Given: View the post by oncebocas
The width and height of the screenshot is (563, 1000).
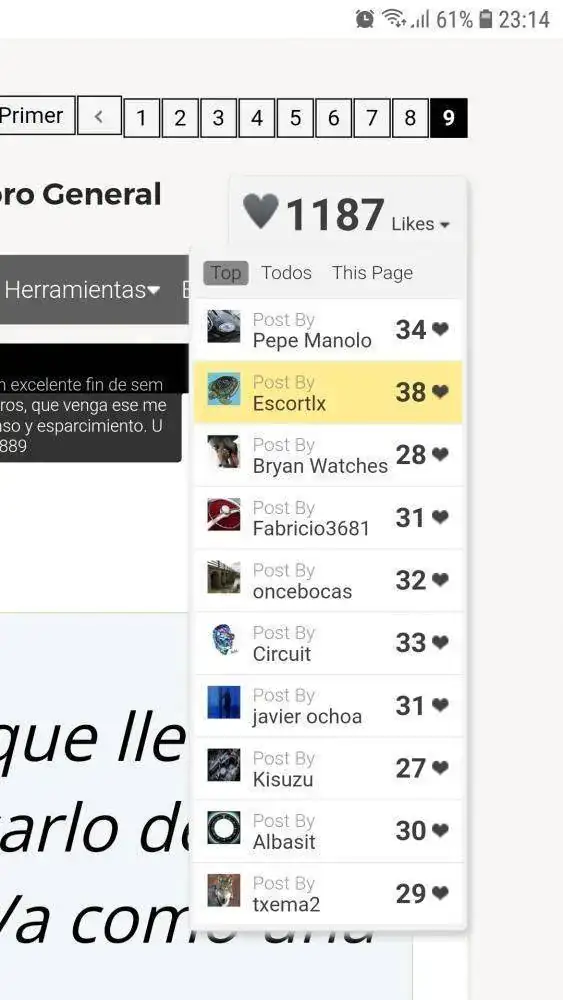Looking at the screenshot, I should 328,580.
